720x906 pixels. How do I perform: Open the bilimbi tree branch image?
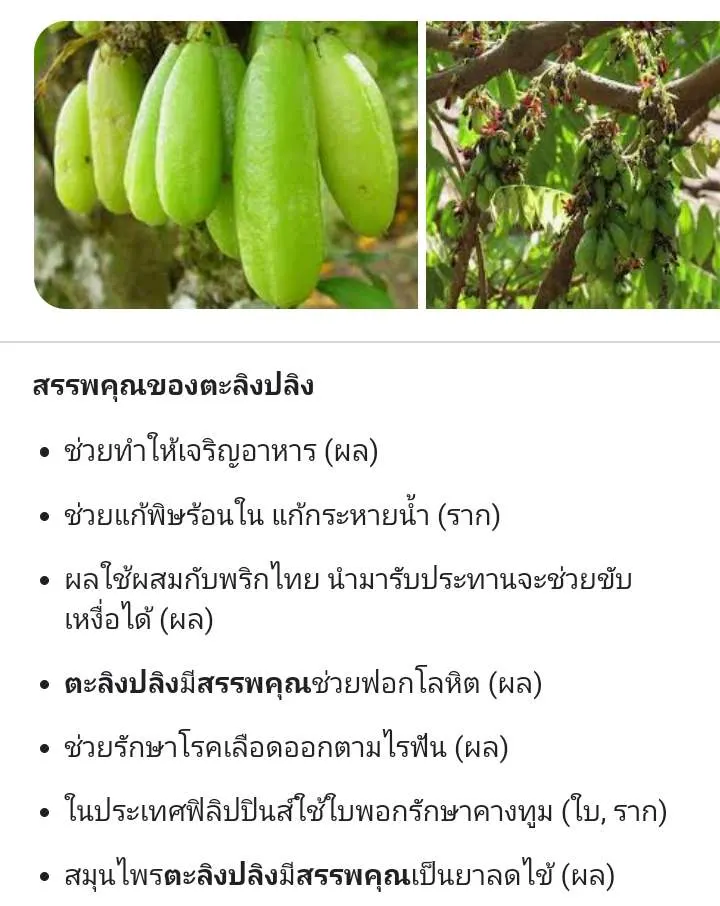point(573,165)
